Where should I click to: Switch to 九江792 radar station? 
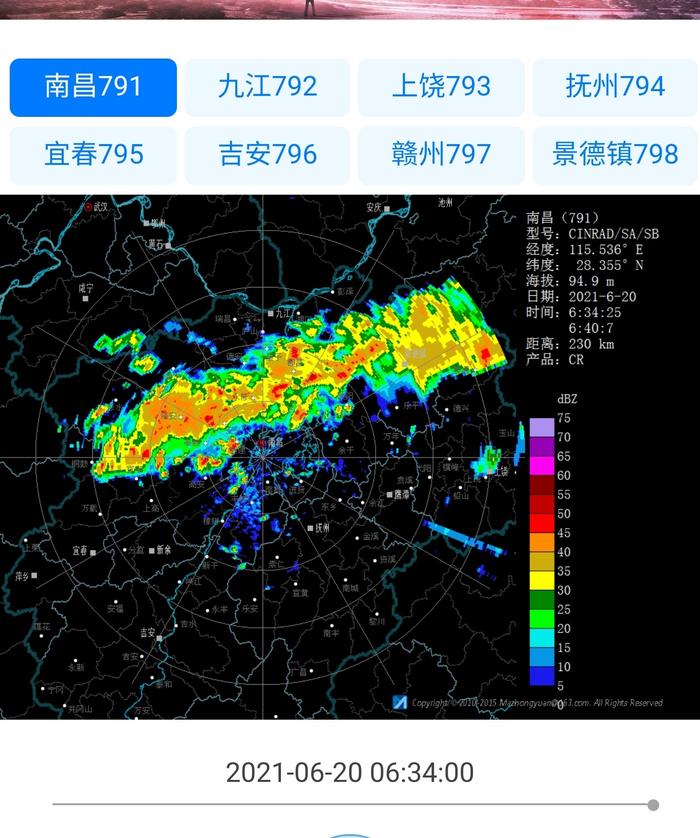(267, 87)
